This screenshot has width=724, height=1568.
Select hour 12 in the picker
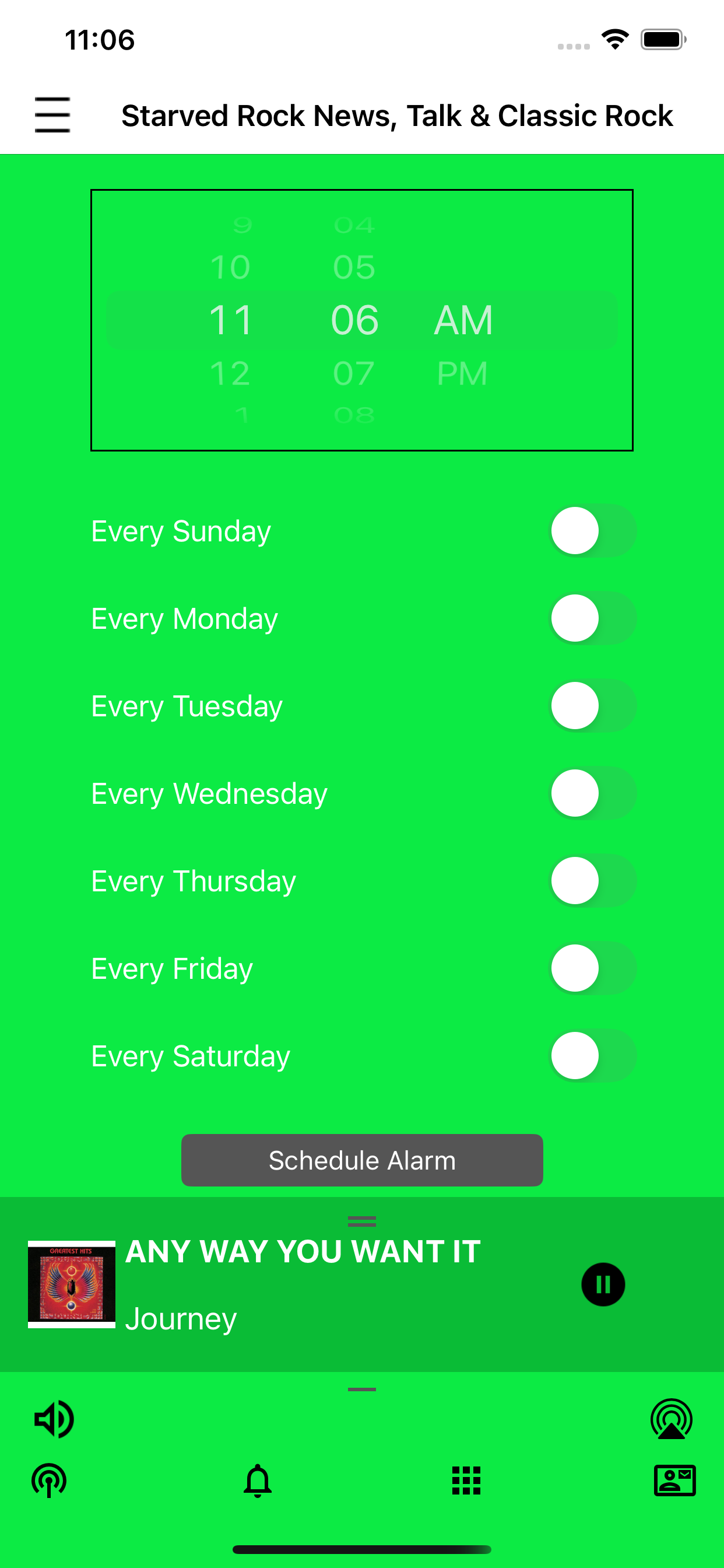[230, 373]
